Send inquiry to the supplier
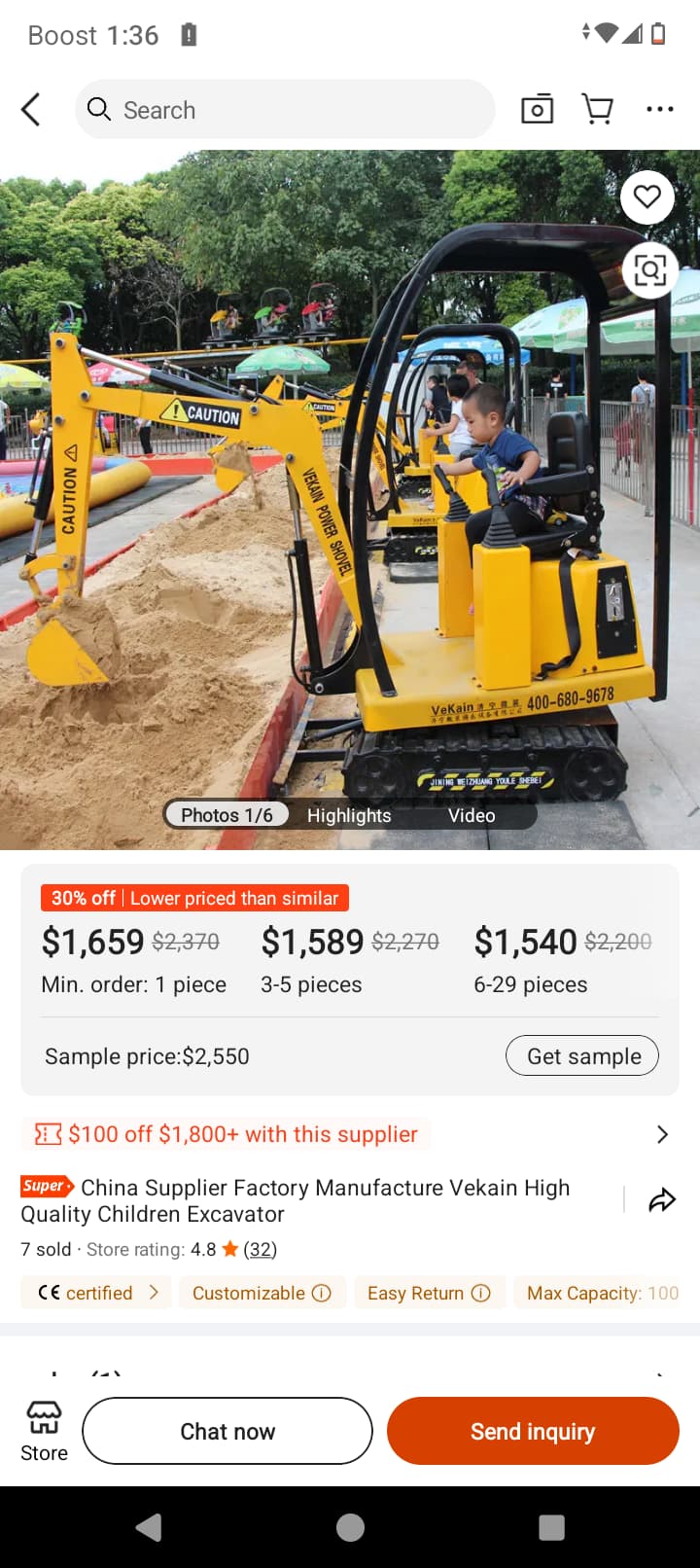The width and height of the screenshot is (700, 1568). coord(533,1431)
